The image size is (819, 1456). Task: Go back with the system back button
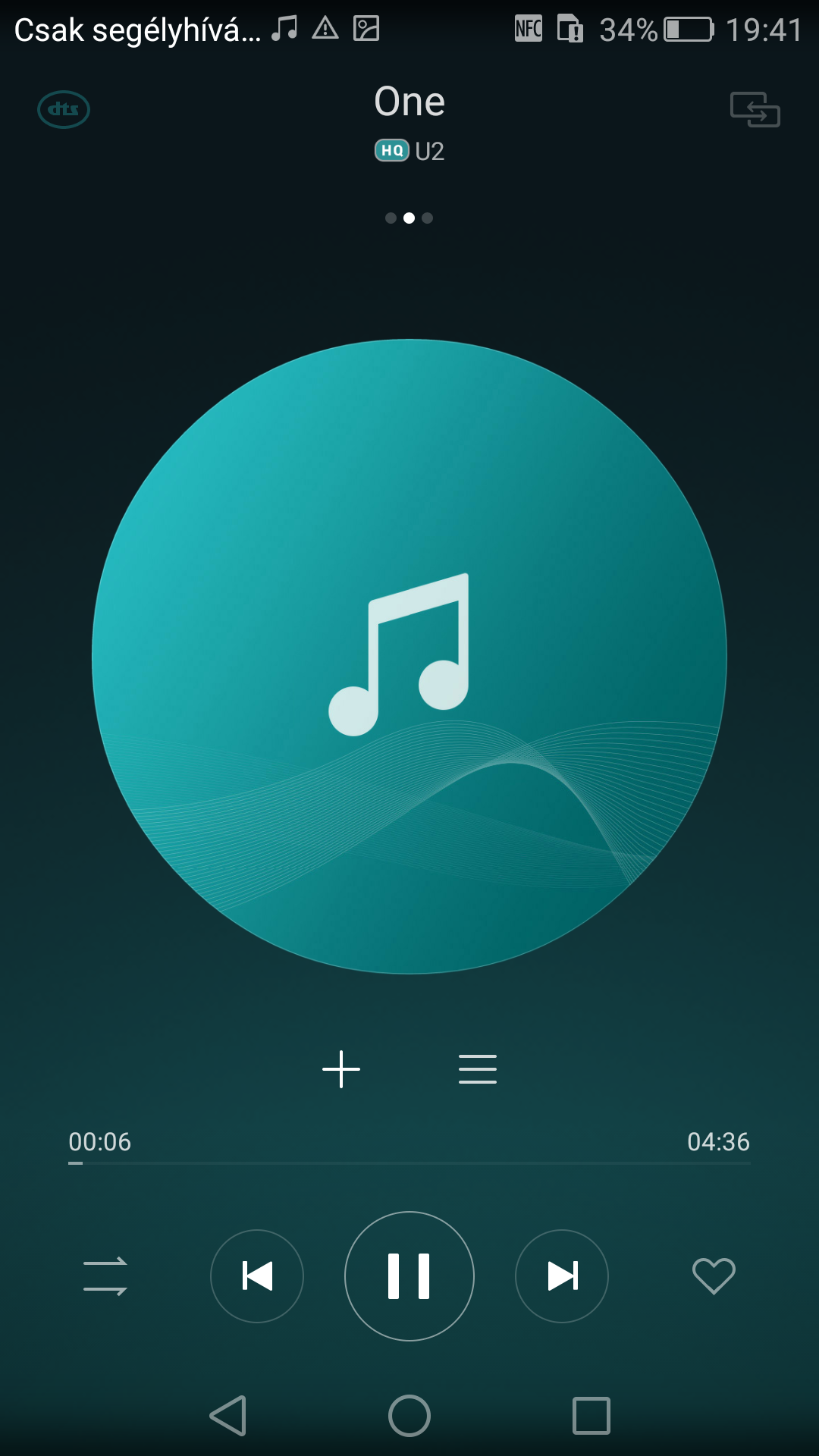click(x=228, y=1416)
